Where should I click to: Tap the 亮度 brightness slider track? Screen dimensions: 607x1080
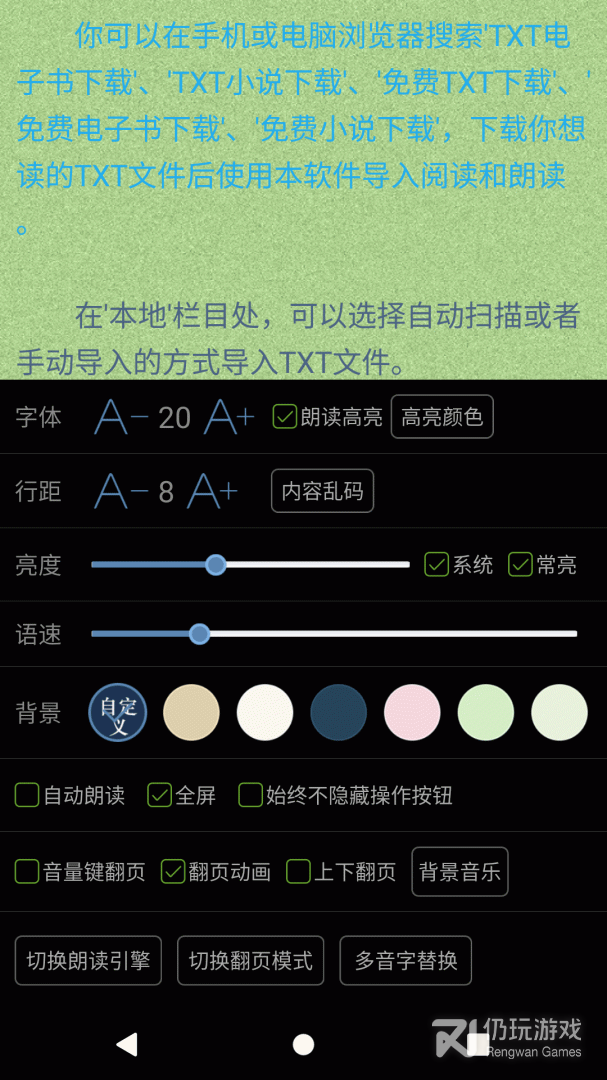300,565
